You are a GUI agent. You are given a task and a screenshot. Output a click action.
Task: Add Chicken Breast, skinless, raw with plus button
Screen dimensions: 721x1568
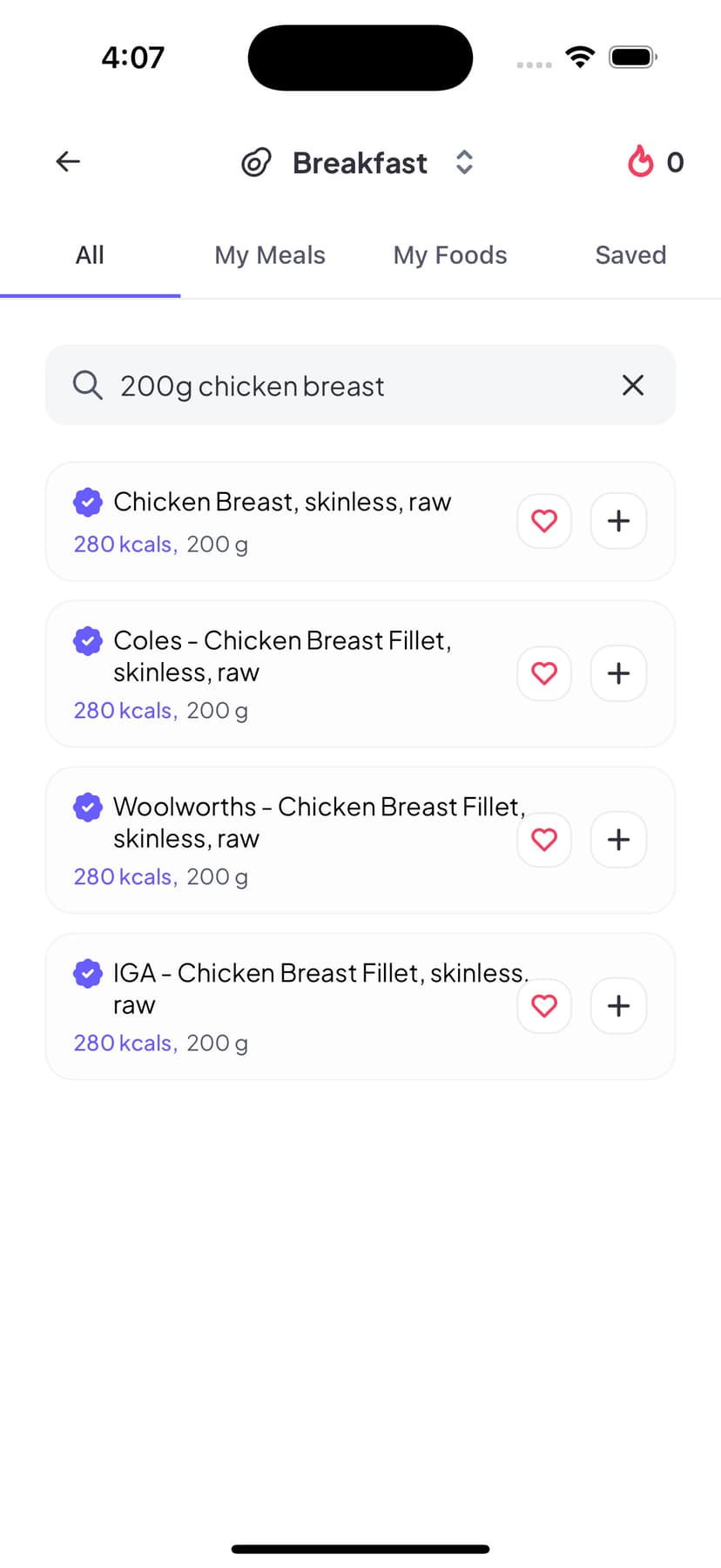618,520
